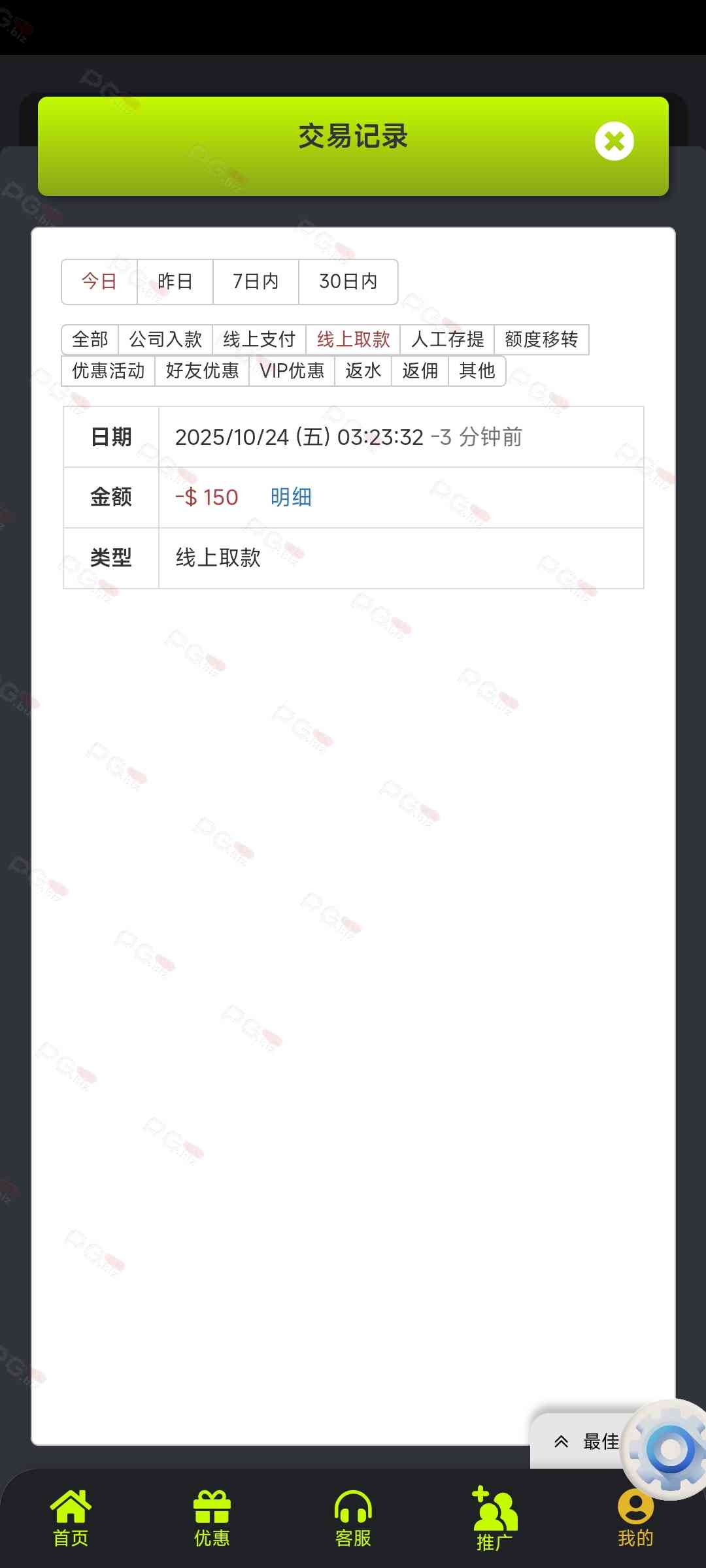Filter by 公司入款
706x1568 pixels.
[165, 339]
